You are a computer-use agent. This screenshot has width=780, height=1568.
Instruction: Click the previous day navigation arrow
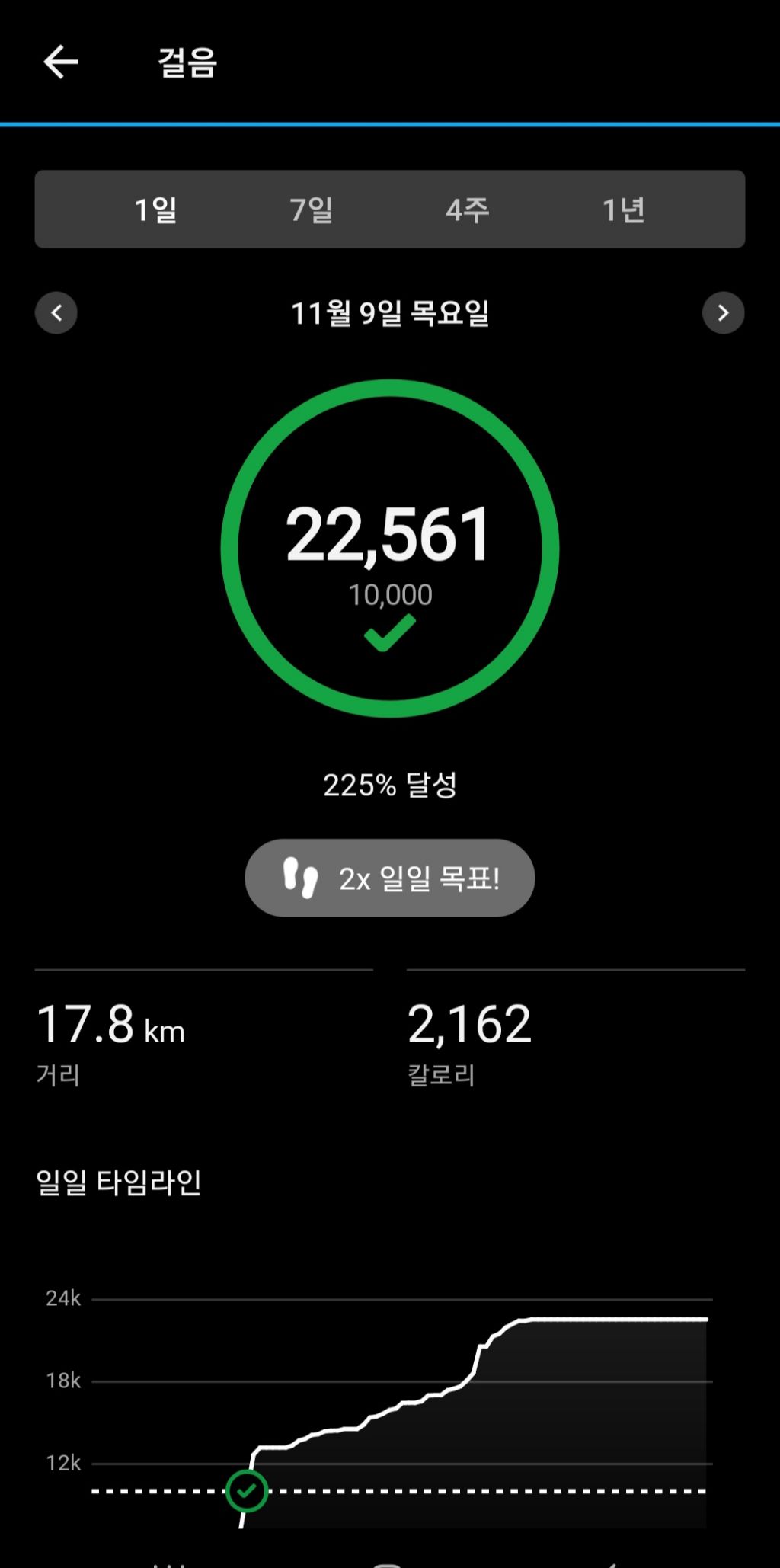click(x=56, y=312)
